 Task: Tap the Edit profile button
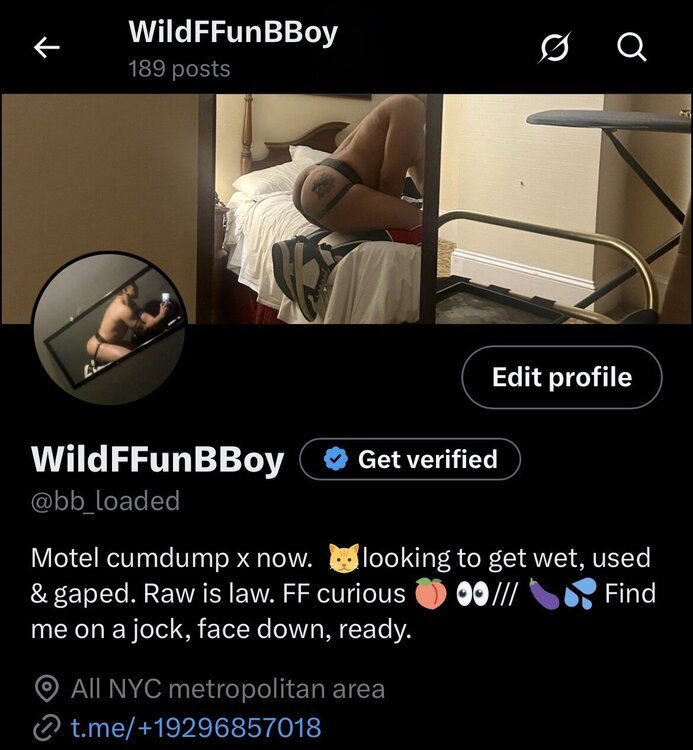coord(561,377)
